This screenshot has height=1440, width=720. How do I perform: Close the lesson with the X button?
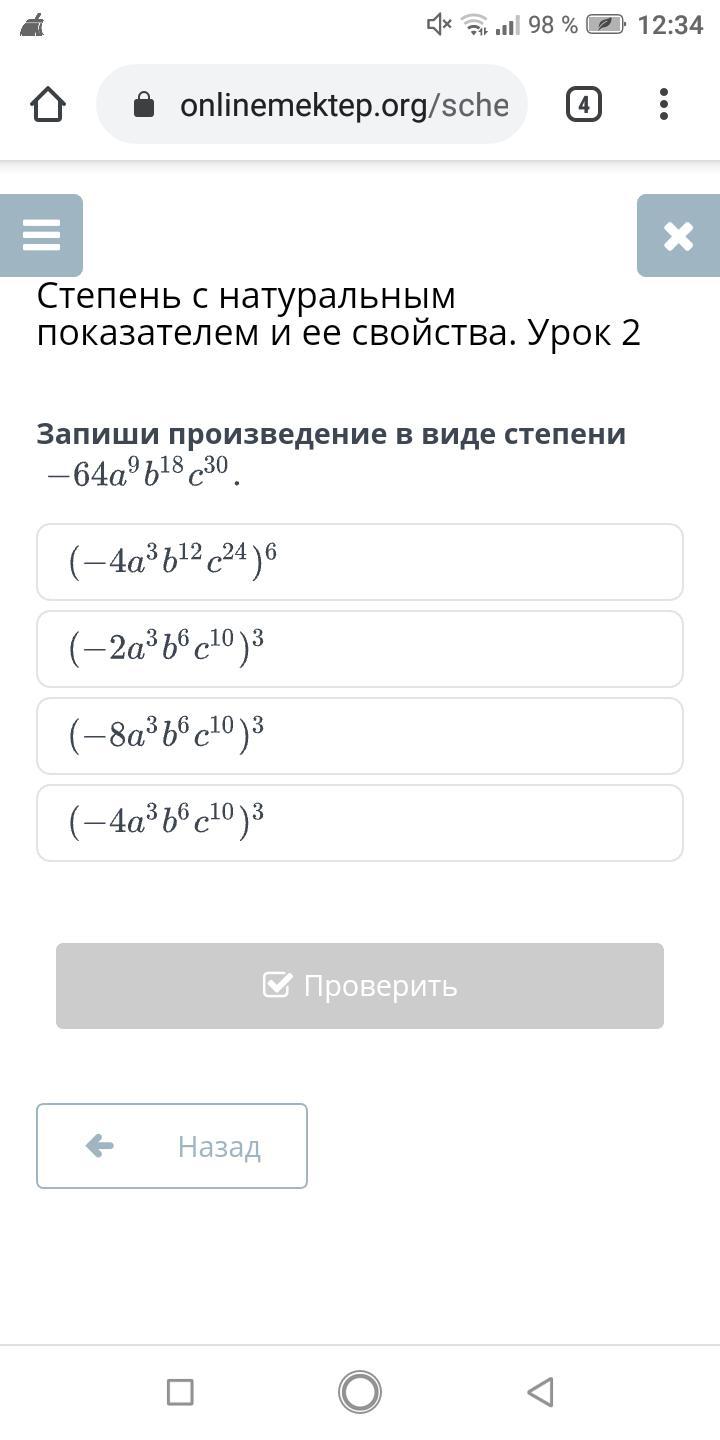(678, 236)
